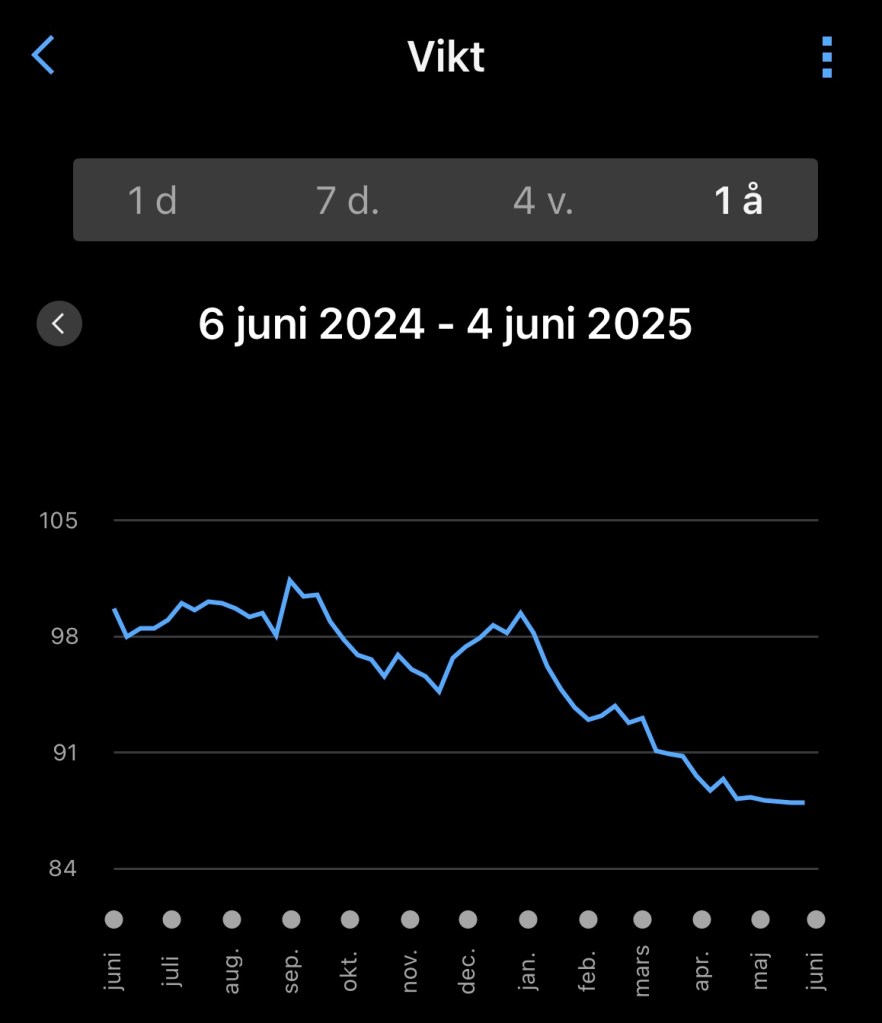Show the 4 v. time range
882x1023 pixels.
[543, 201]
